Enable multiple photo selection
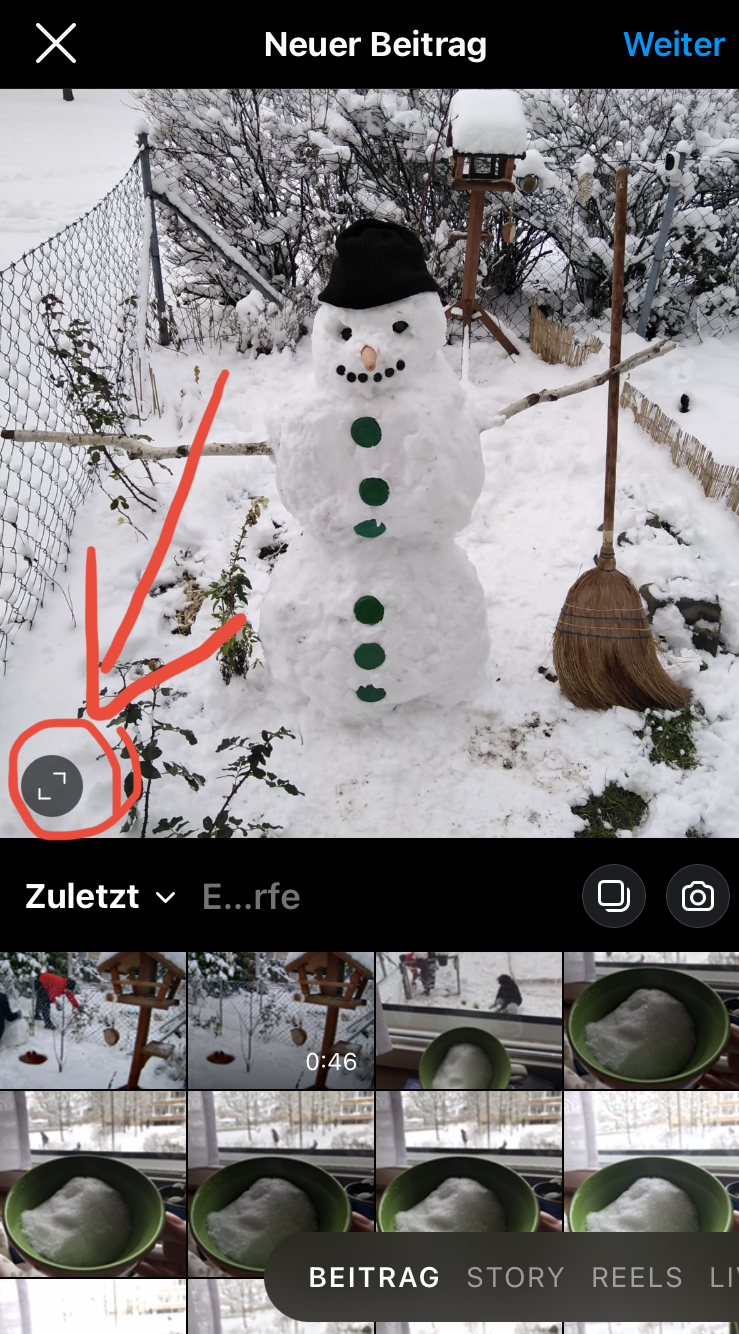The width and height of the screenshot is (739, 1334). (614, 896)
